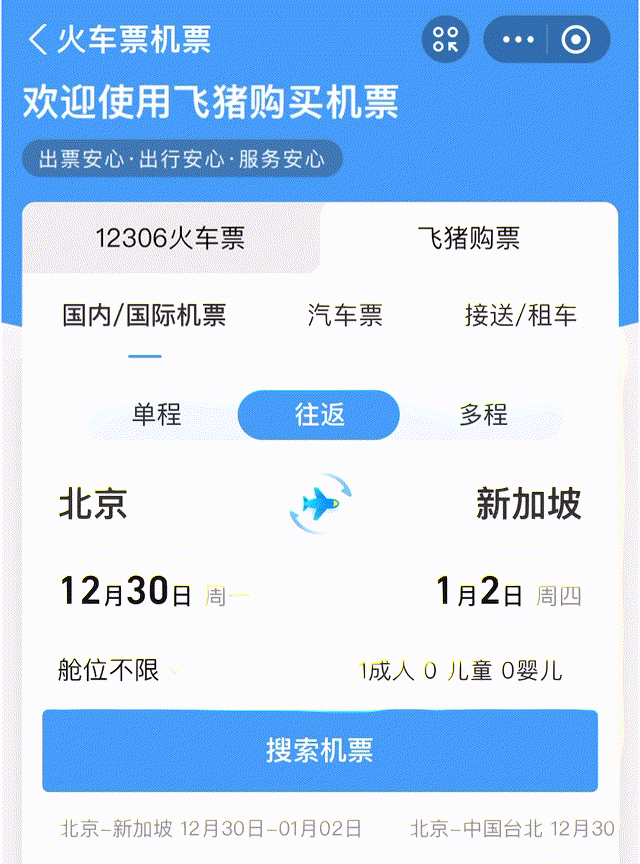Choose 多程 trip type
640x864 pixels.
[x=484, y=414]
